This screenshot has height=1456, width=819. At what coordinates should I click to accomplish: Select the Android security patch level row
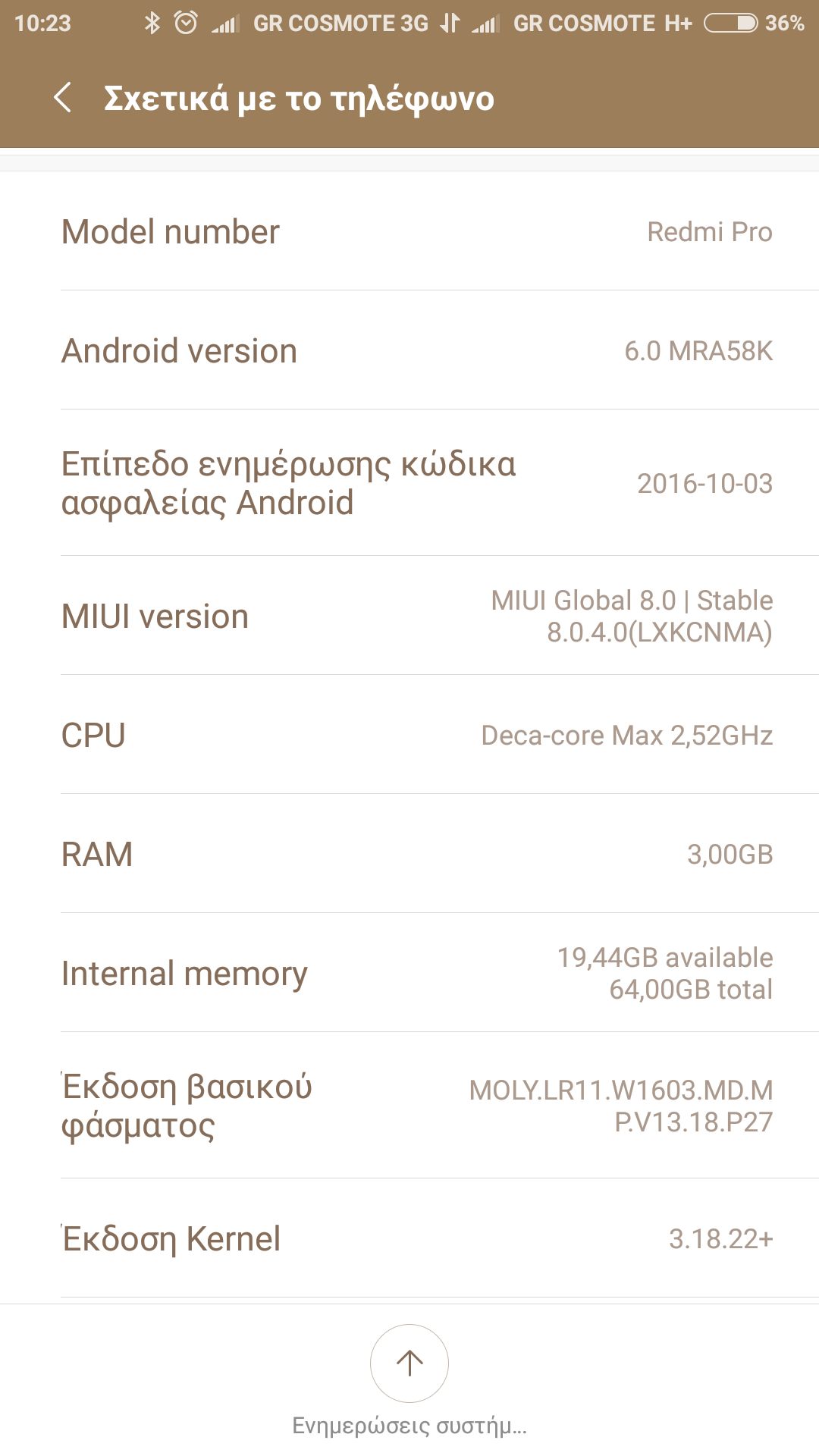[x=409, y=483]
